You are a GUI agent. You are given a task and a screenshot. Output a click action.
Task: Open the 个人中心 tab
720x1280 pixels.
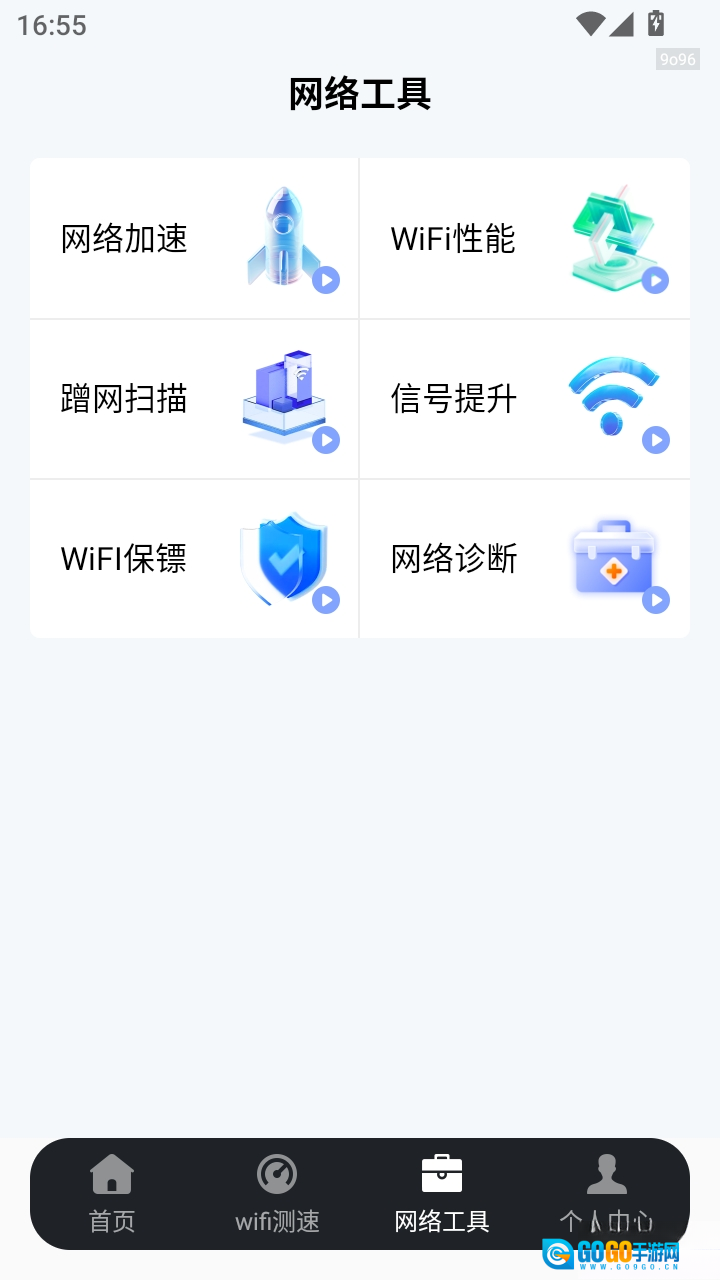coord(606,1194)
